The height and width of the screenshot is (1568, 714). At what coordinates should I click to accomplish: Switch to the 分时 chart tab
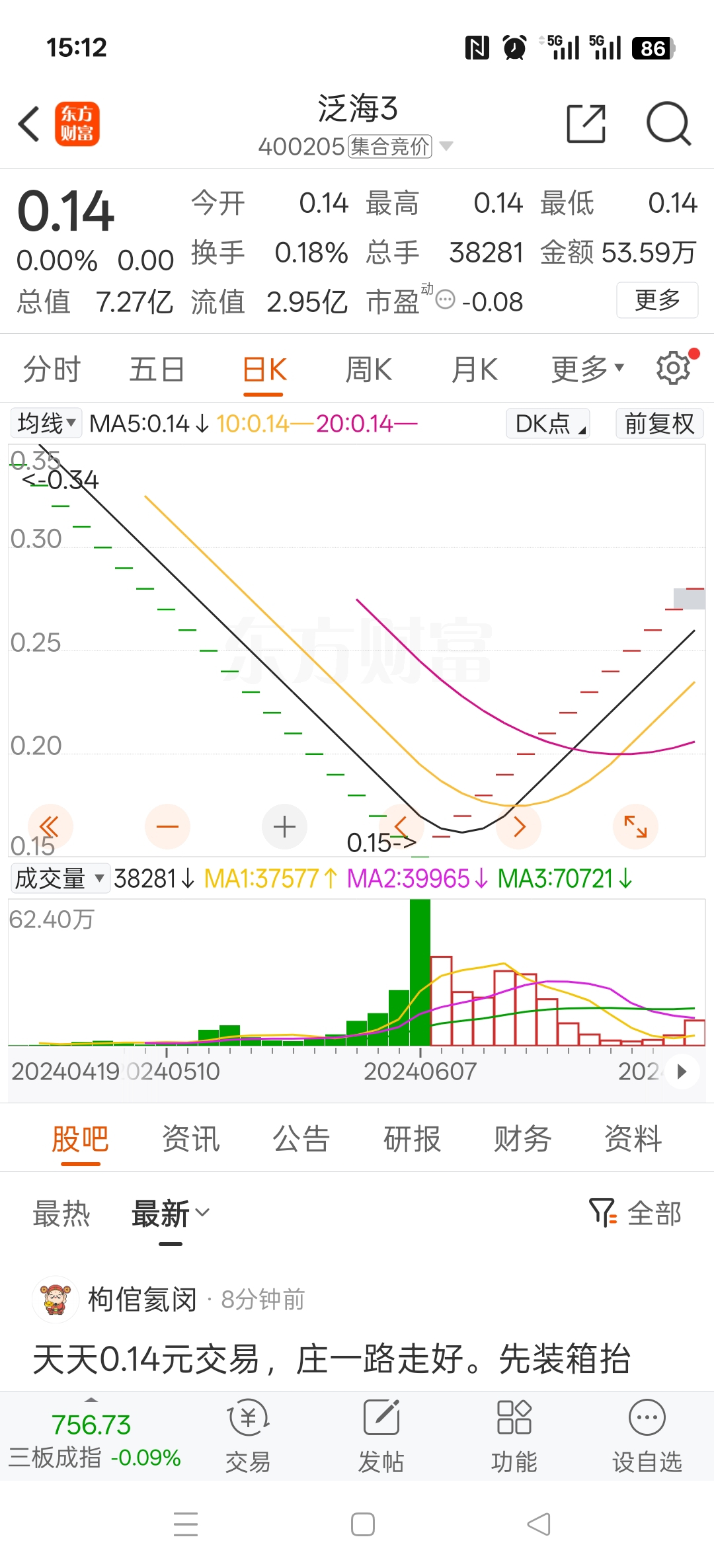(x=52, y=369)
